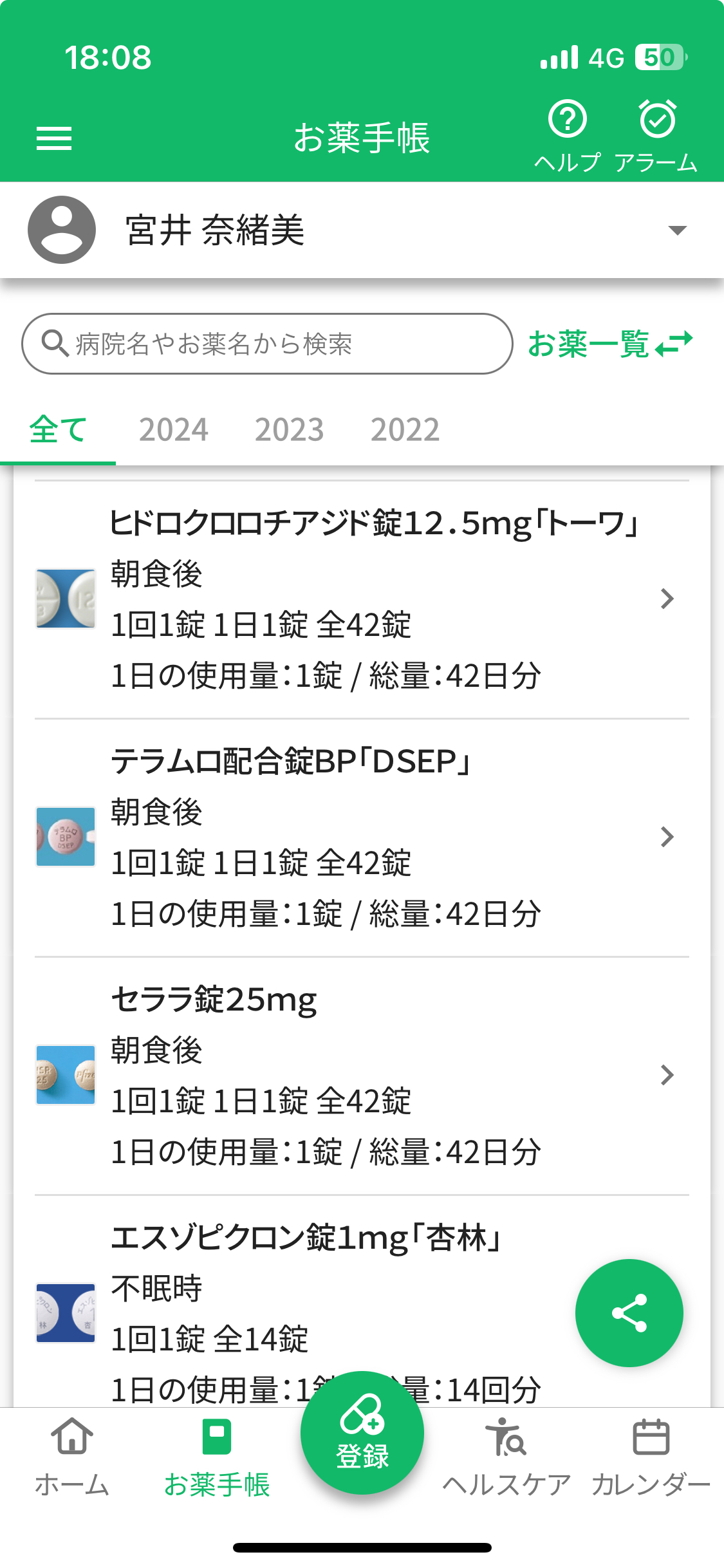Image resolution: width=724 pixels, height=1568 pixels.
Task: Open the hamburger drawer menu
Action: tap(54, 138)
